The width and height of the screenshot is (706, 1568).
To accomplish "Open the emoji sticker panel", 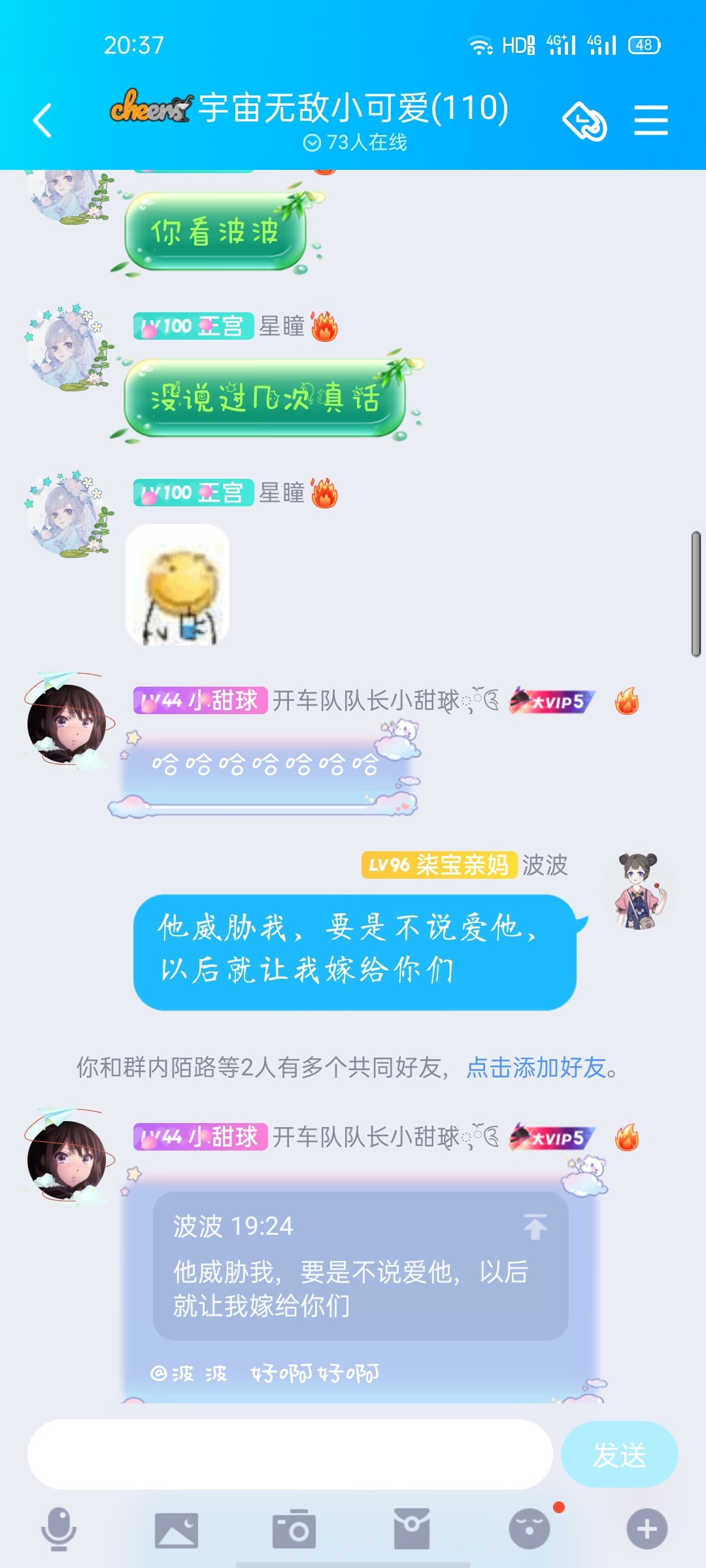I will (529, 1529).
